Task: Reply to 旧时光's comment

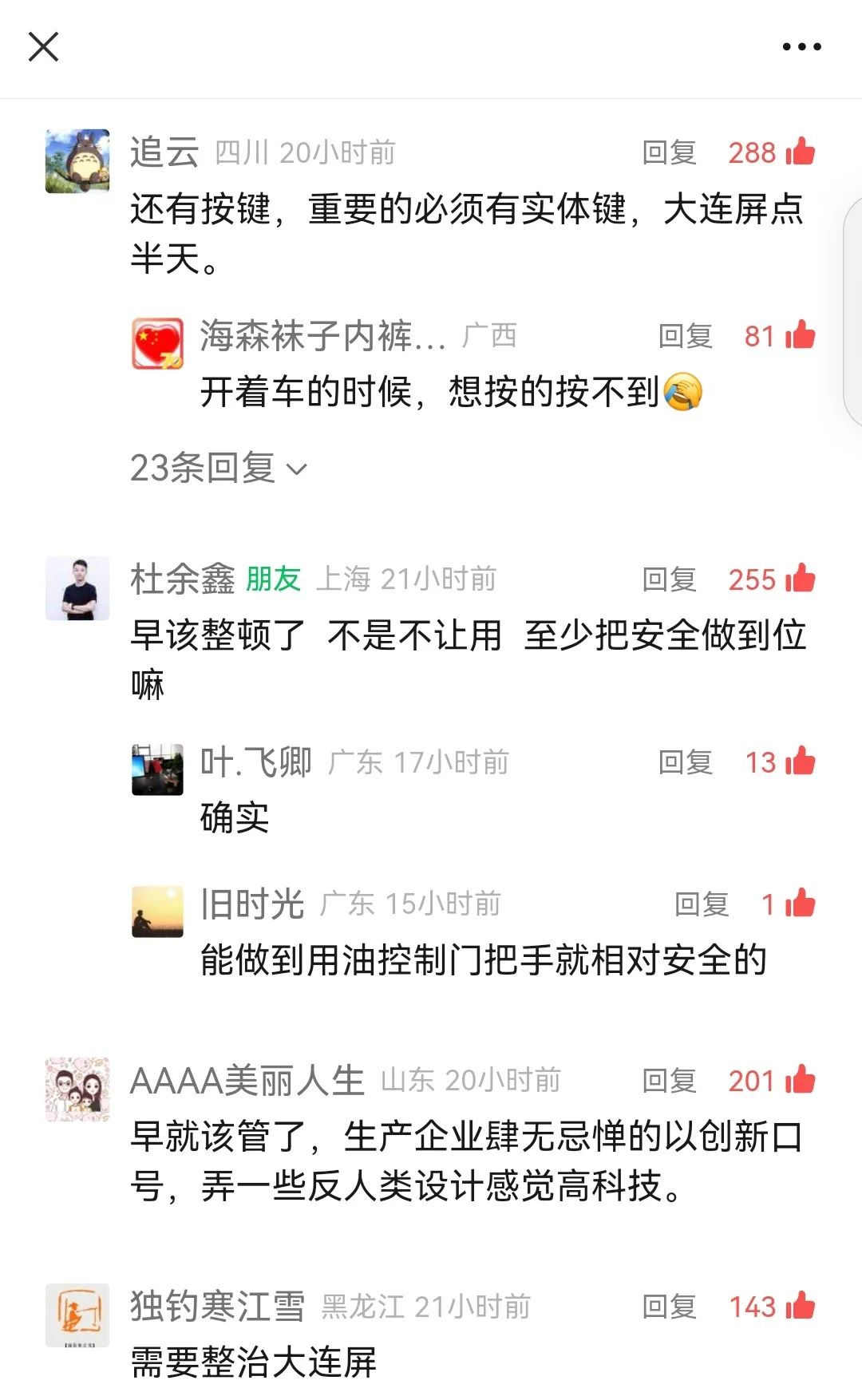Action: 701,904
